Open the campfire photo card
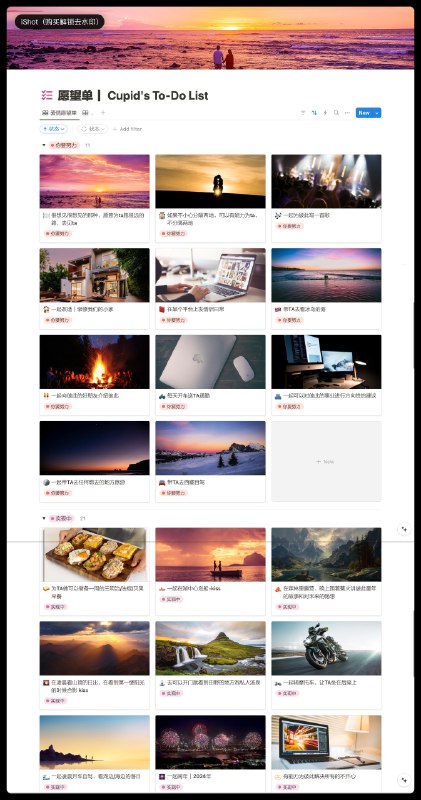 tap(94, 375)
